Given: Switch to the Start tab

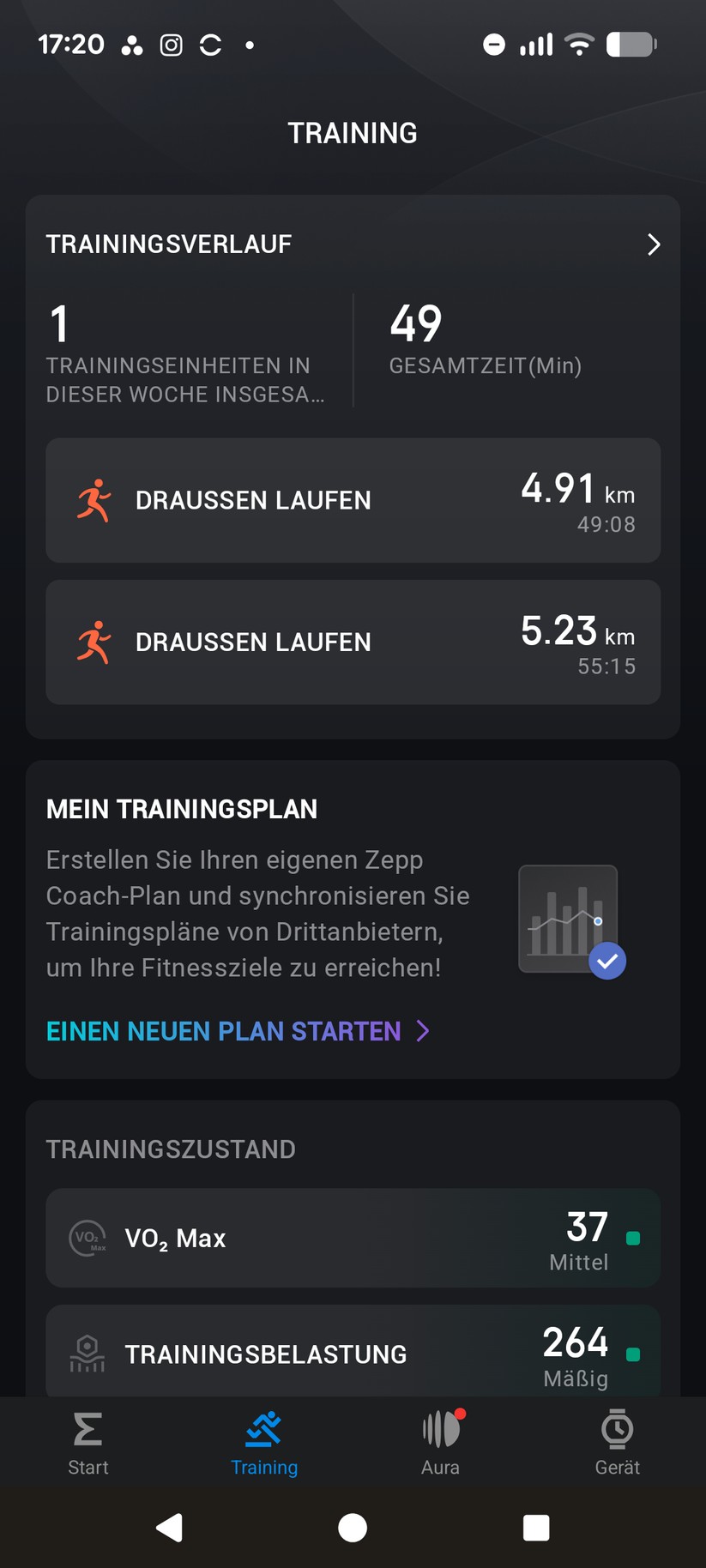Looking at the screenshot, I should 87,1442.
